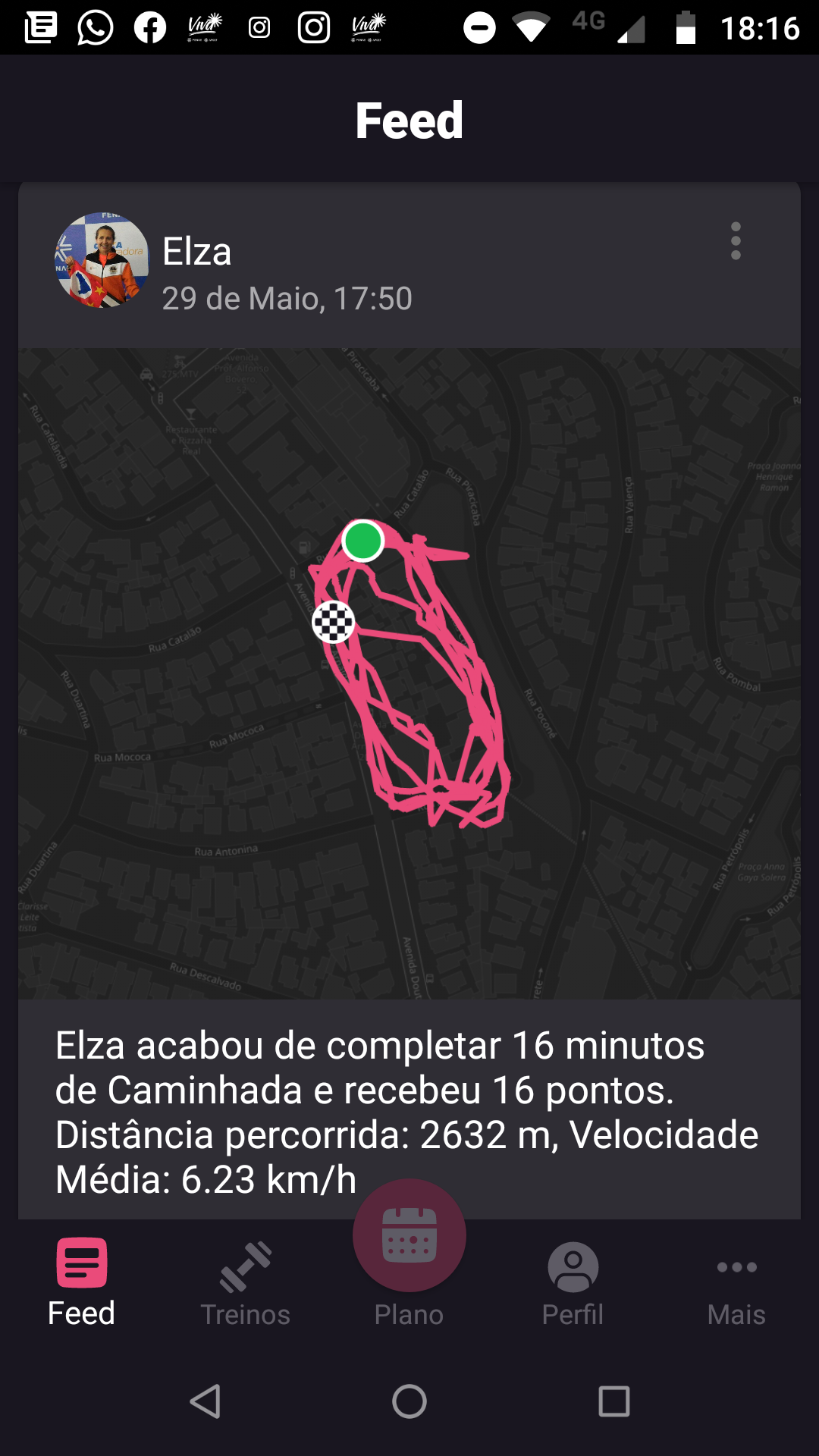Select the Feed tab
This screenshot has width=819, height=1456.
[x=82, y=1282]
